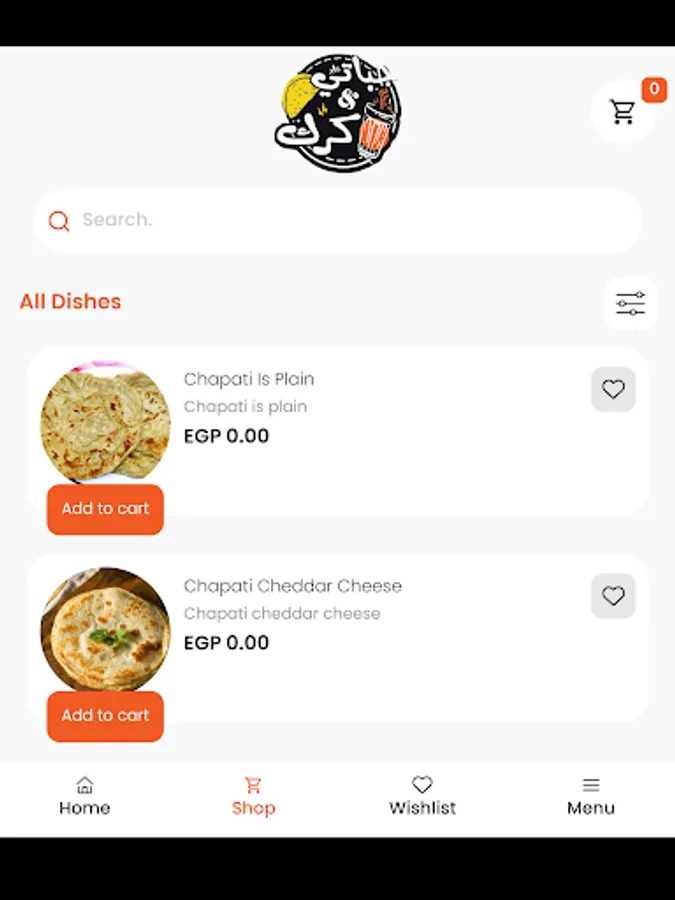Add Chapati Cheddar Cheese to cart
Viewport: 675px width, 900px height.
click(105, 716)
